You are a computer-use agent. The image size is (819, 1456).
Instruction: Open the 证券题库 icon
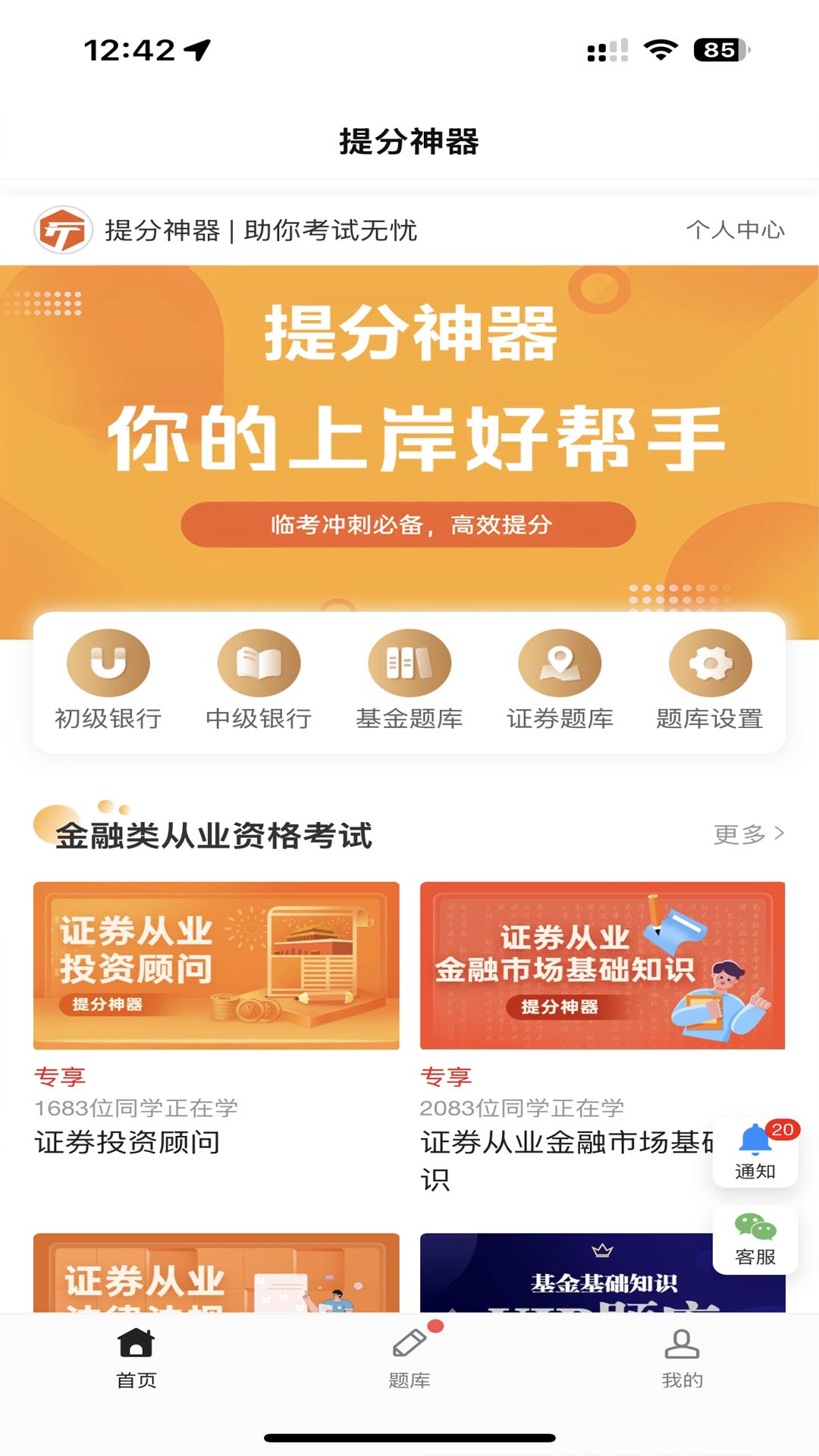pos(558,662)
